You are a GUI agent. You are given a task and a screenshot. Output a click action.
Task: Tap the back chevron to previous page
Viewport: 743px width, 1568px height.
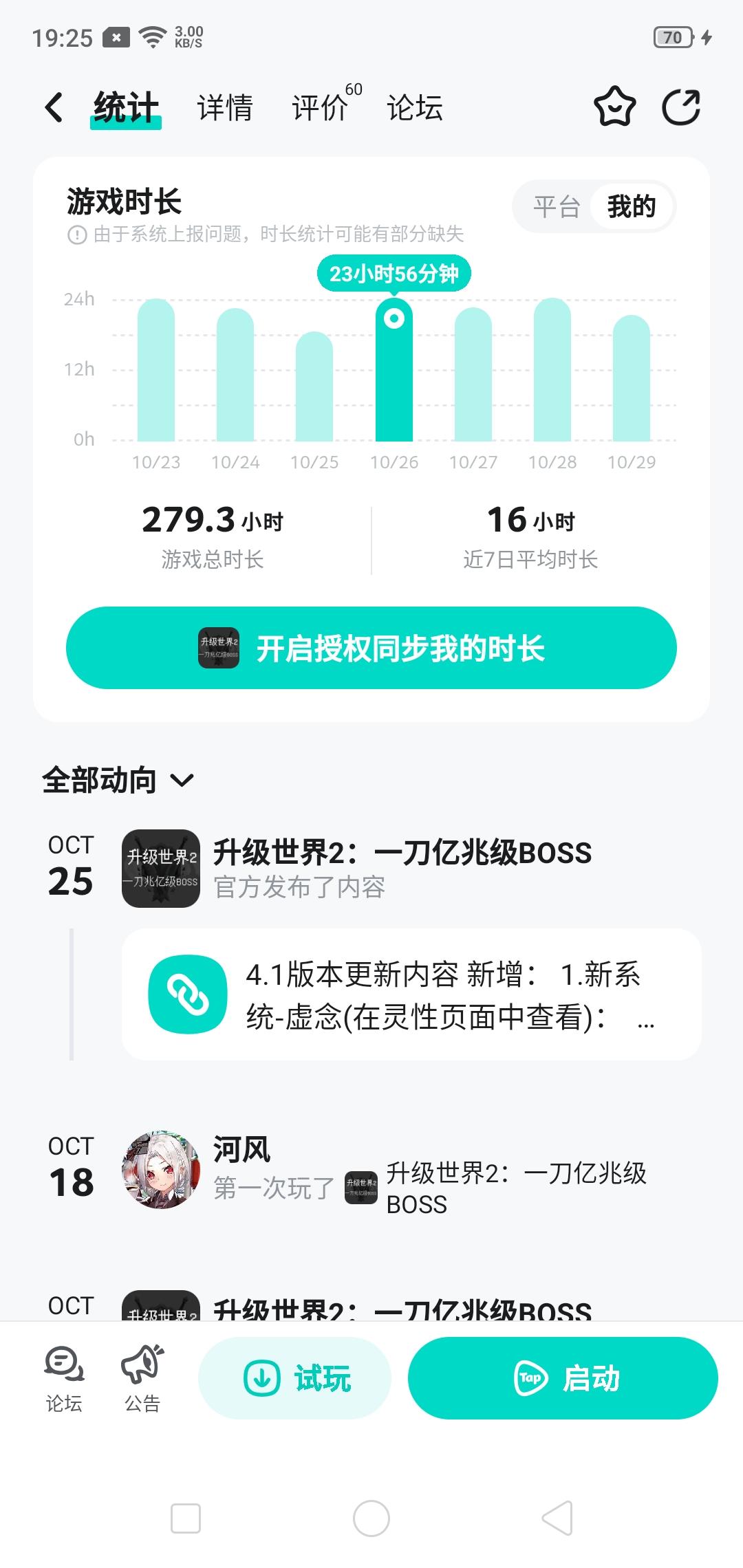(54, 107)
